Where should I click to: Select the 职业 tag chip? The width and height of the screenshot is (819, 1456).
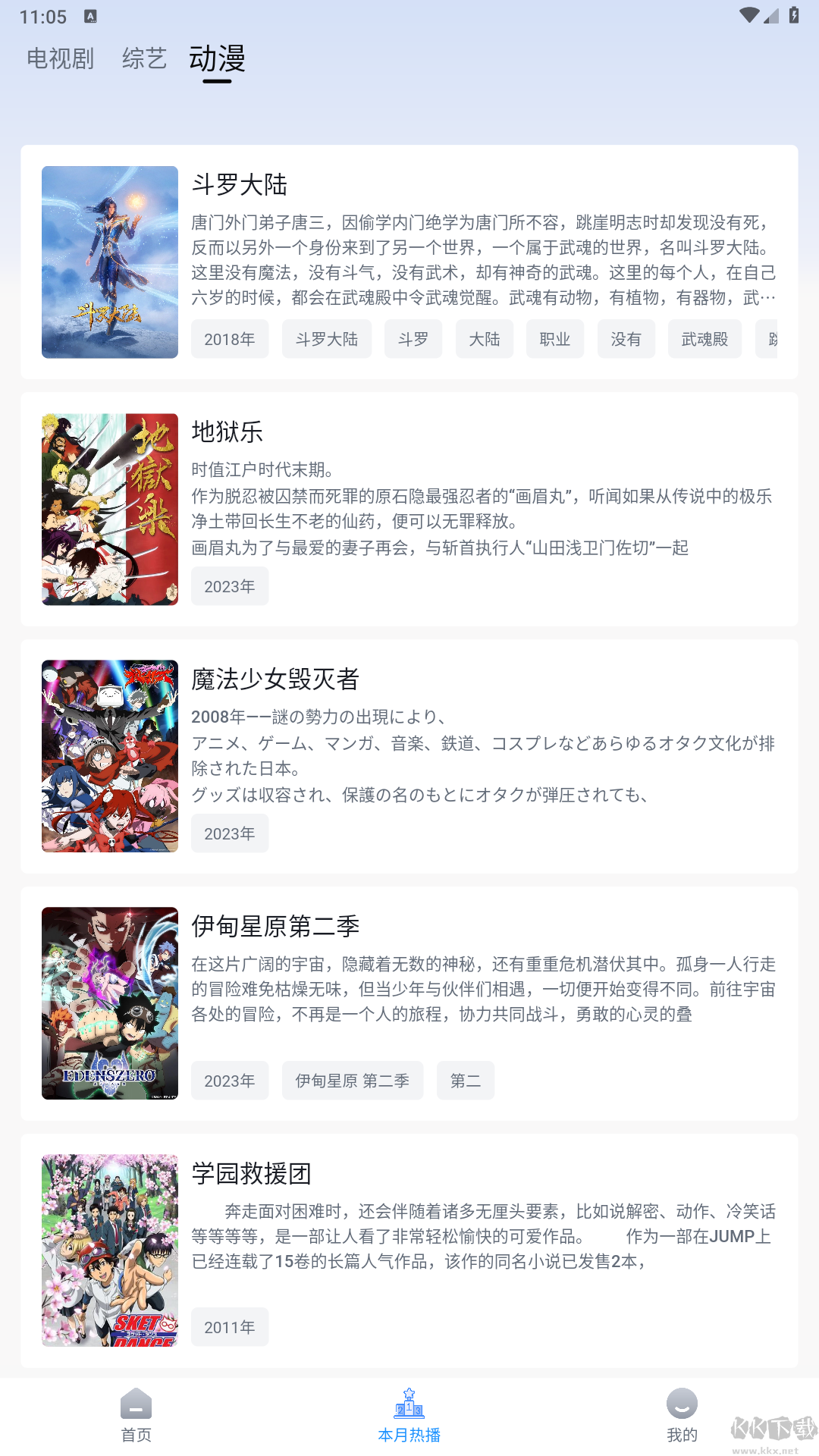pos(554,339)
